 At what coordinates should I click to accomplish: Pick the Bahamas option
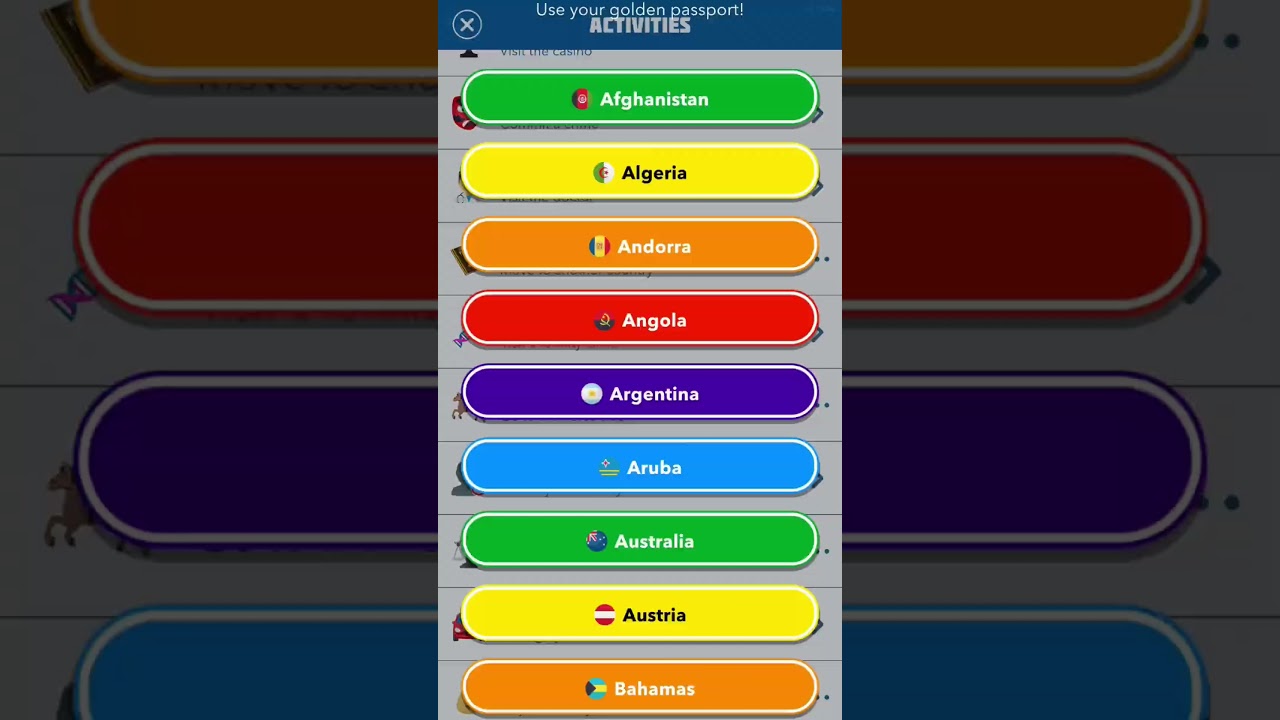[x=640, y=688]
